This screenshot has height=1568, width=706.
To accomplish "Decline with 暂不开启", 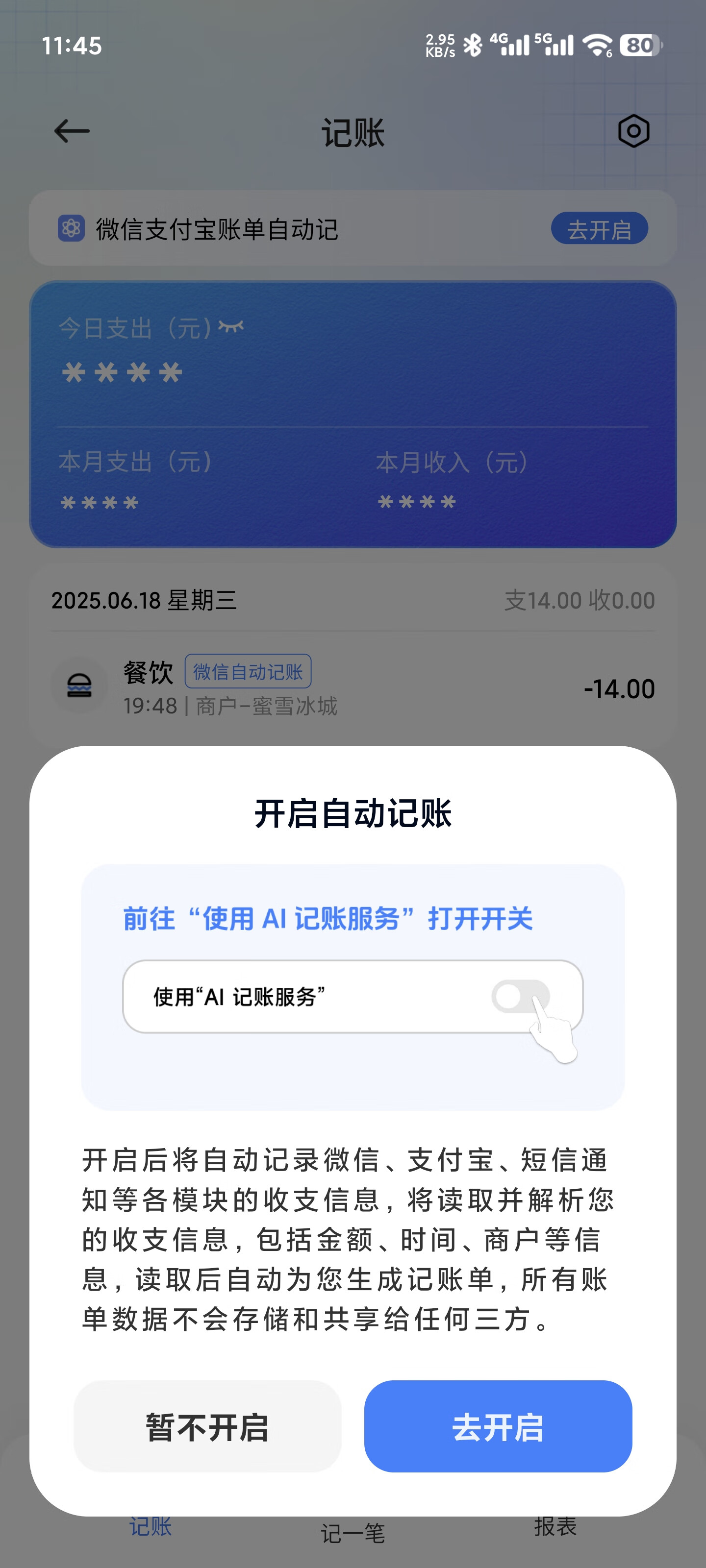I will pyautogui.click(x=207, y=1427).
